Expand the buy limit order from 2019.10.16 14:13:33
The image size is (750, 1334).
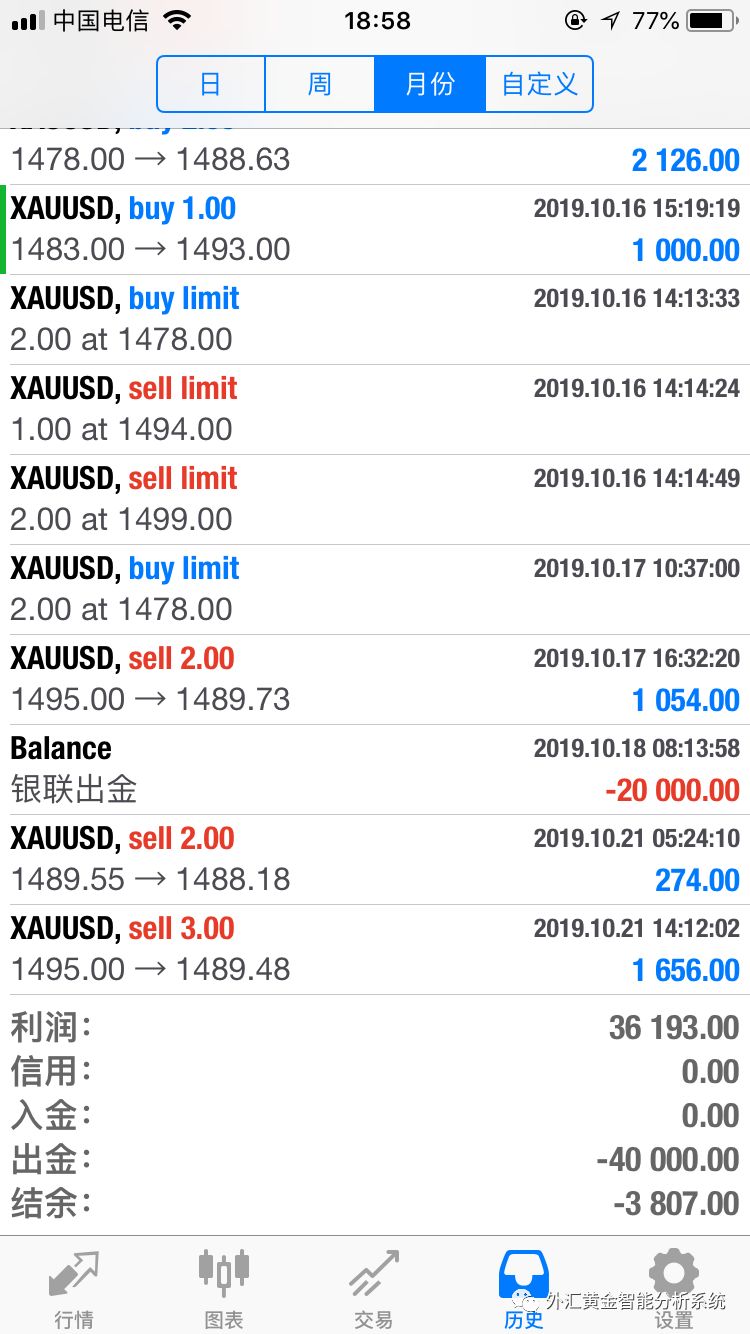pyautogui.click(x=375, y=319)
